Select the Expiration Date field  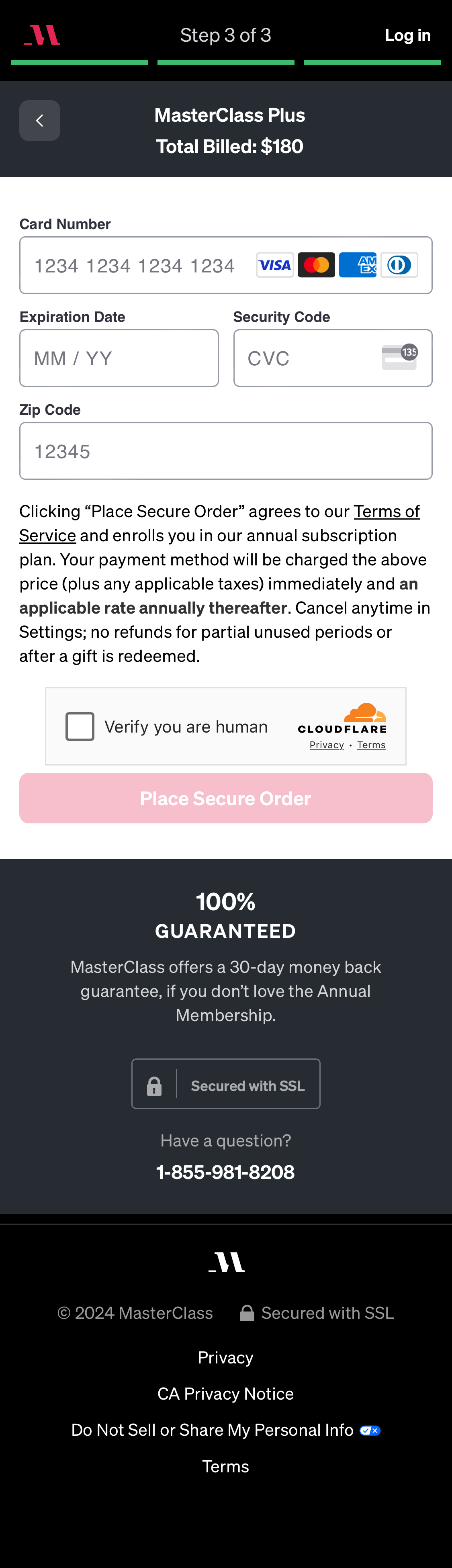point(119,358)
